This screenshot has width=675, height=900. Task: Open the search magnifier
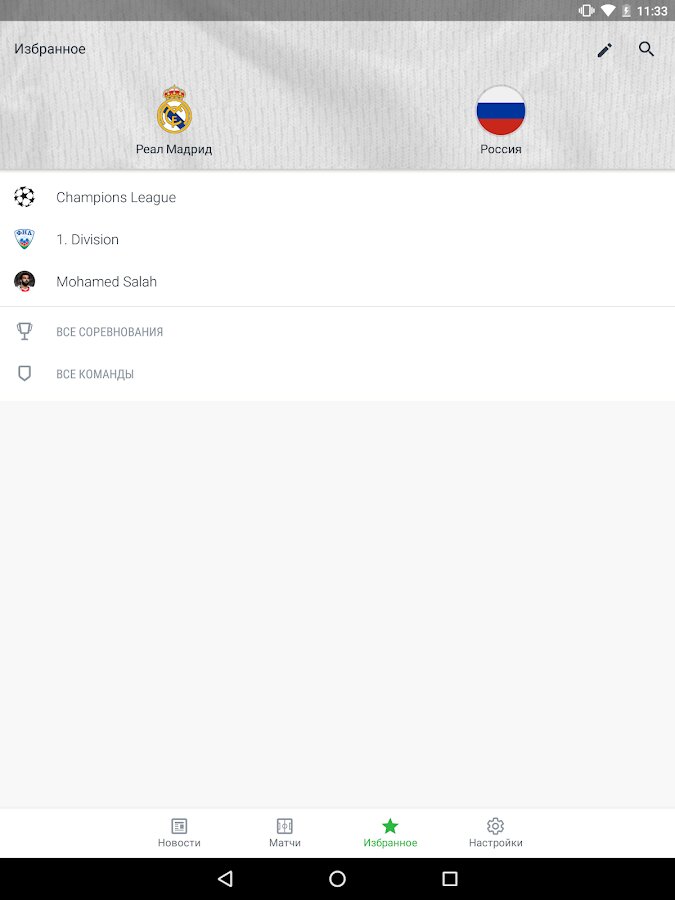pos(647,49)
